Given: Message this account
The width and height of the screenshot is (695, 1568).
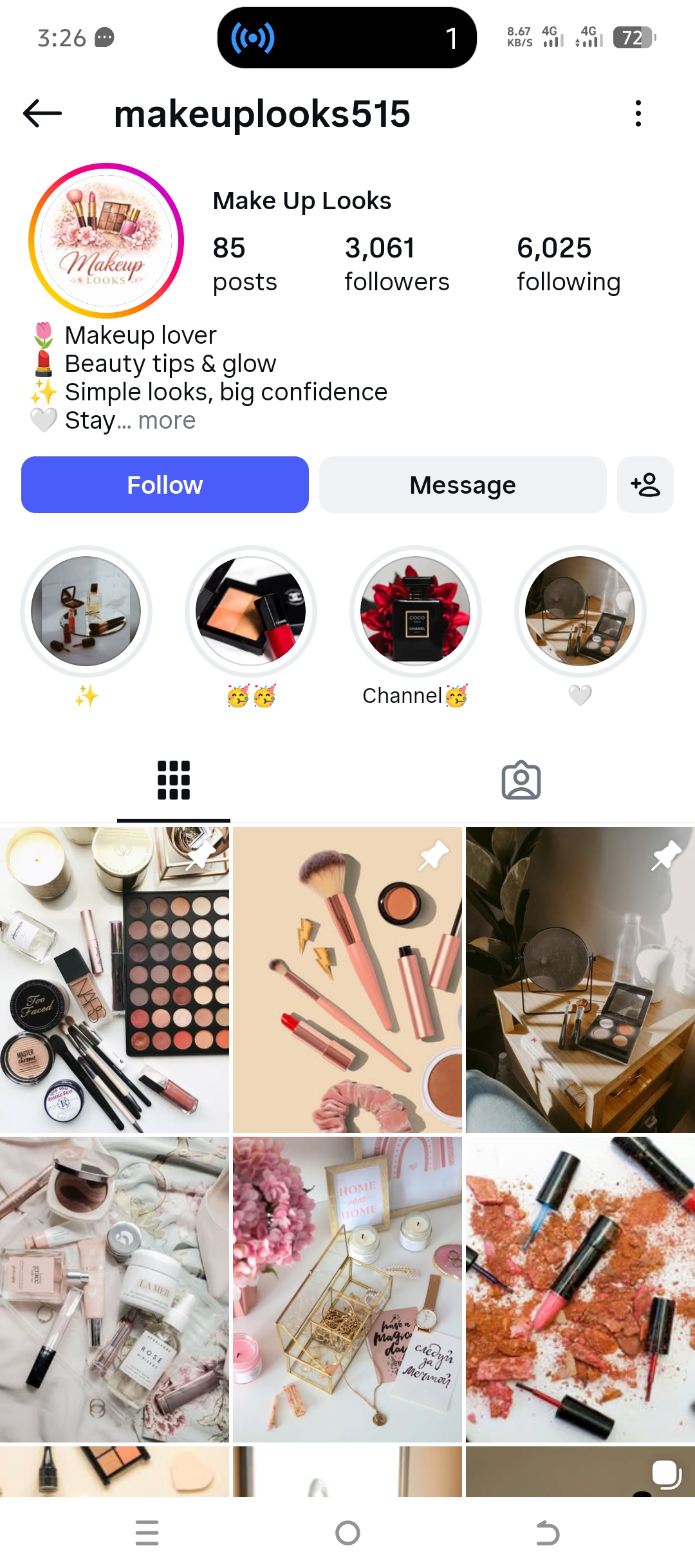Looking at the screenshot, I should (463, 485).
